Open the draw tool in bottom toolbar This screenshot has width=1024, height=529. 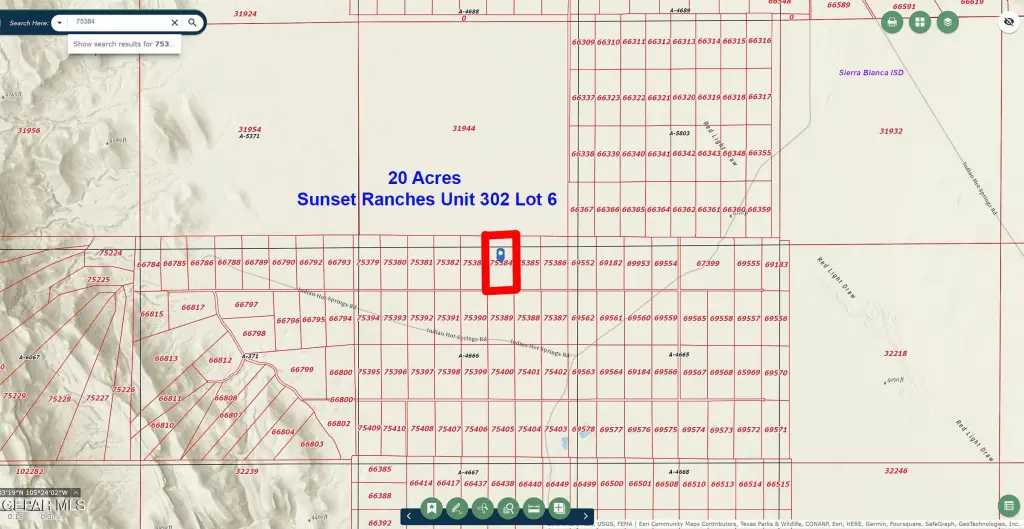457,508
